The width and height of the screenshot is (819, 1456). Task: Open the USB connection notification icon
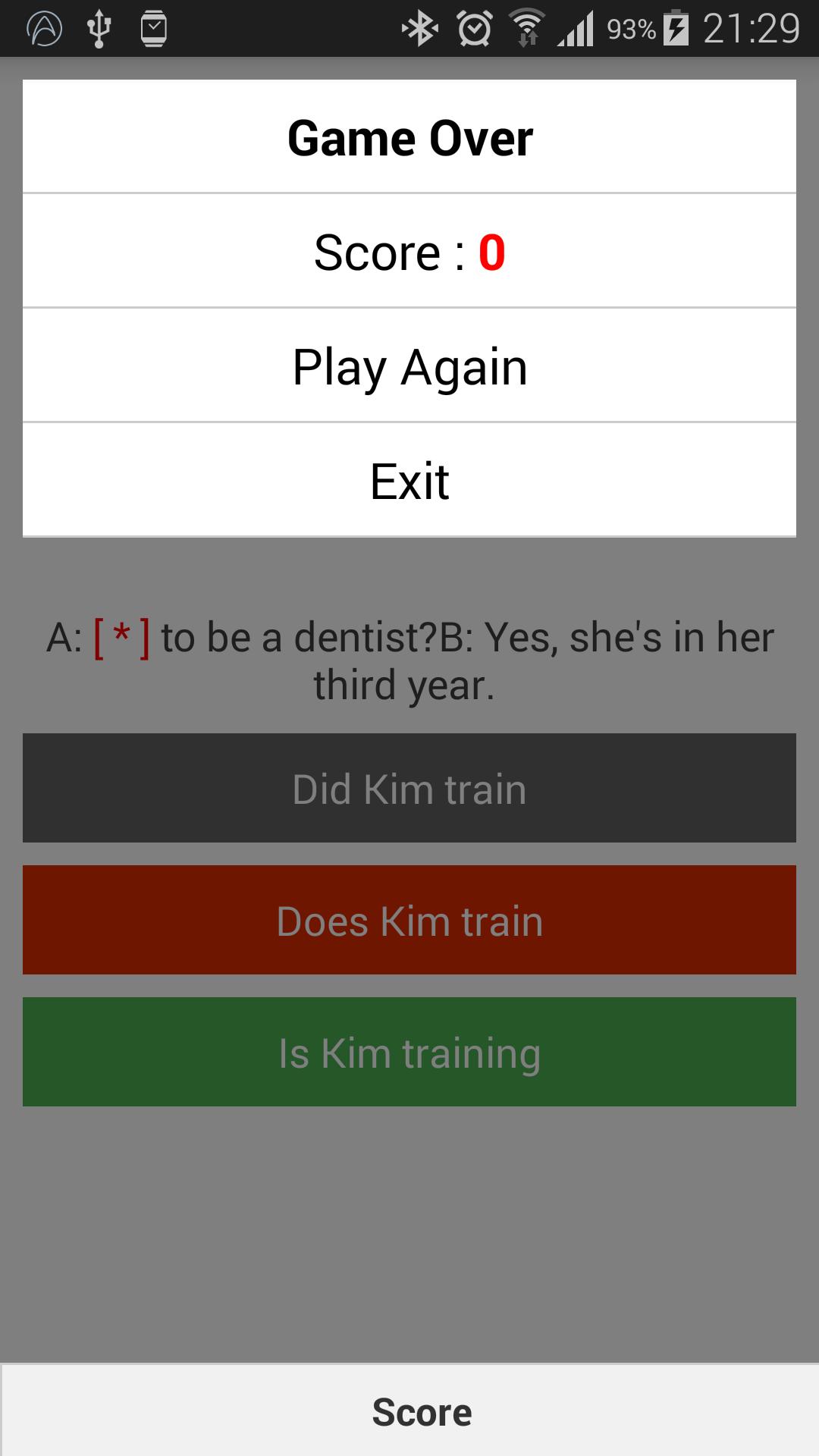[x=99, y=27]
